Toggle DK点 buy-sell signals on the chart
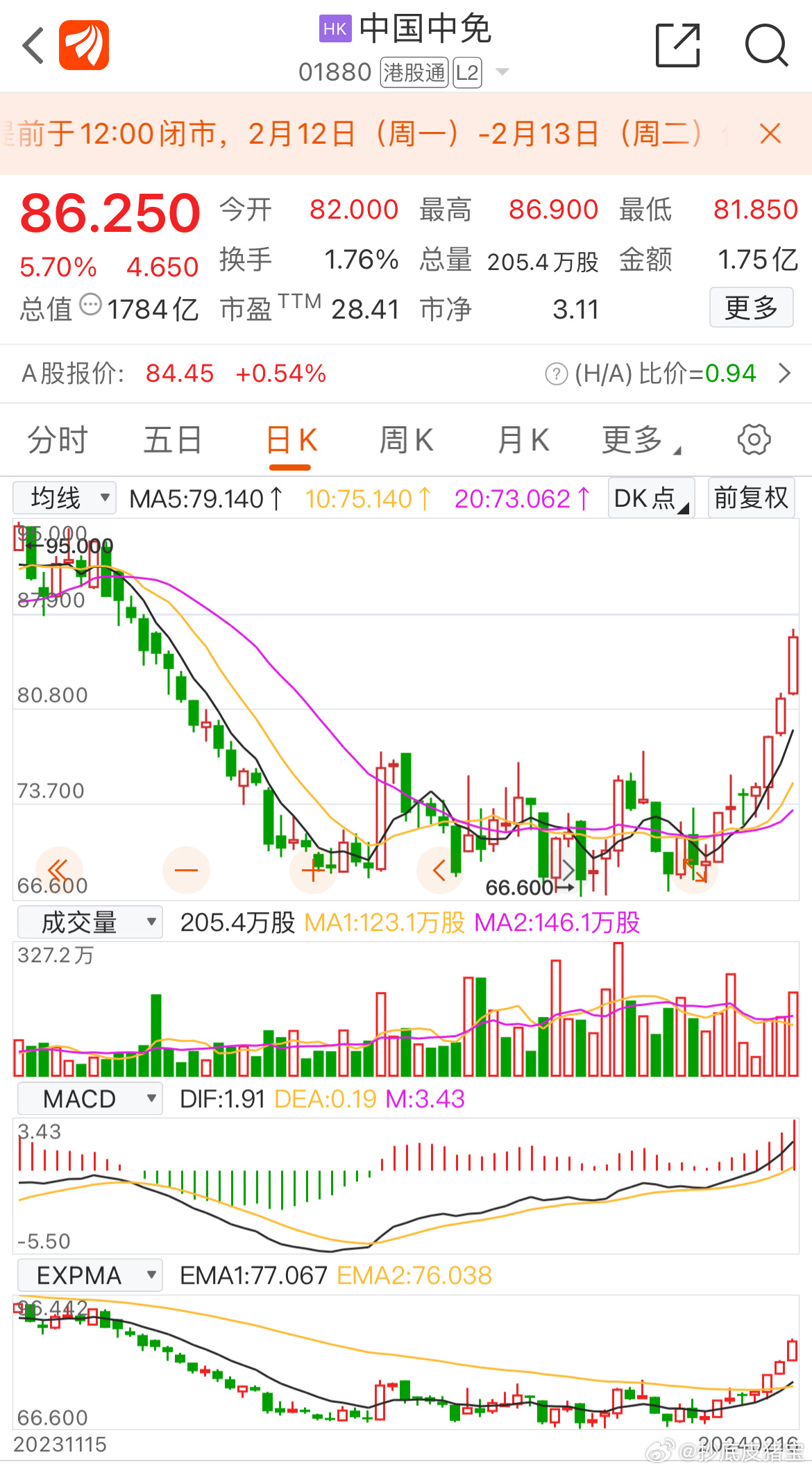This screenshot has width=812, height=1471. (x=649, y=498)
